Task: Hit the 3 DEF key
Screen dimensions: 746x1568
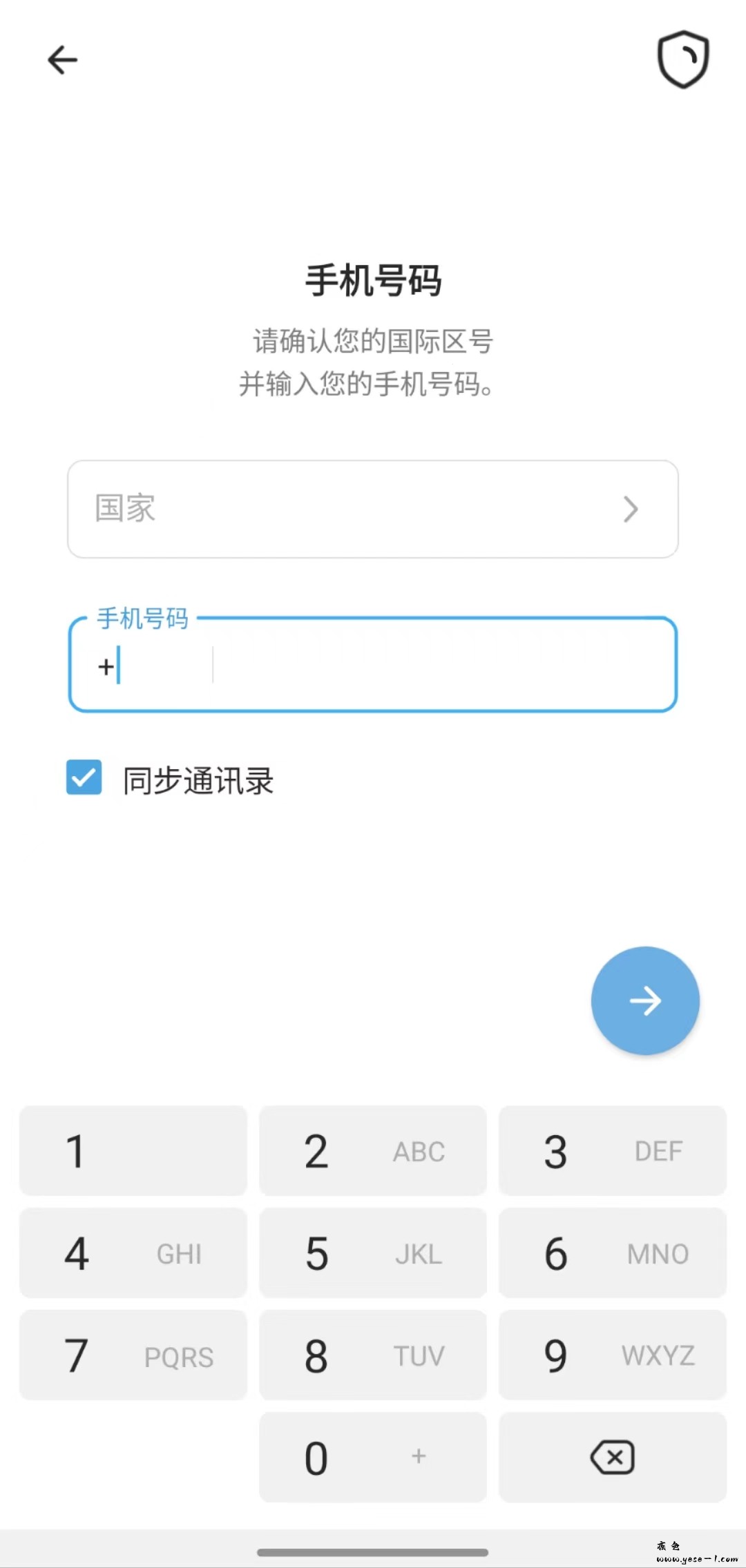Action: click(x=612, y=1151)
